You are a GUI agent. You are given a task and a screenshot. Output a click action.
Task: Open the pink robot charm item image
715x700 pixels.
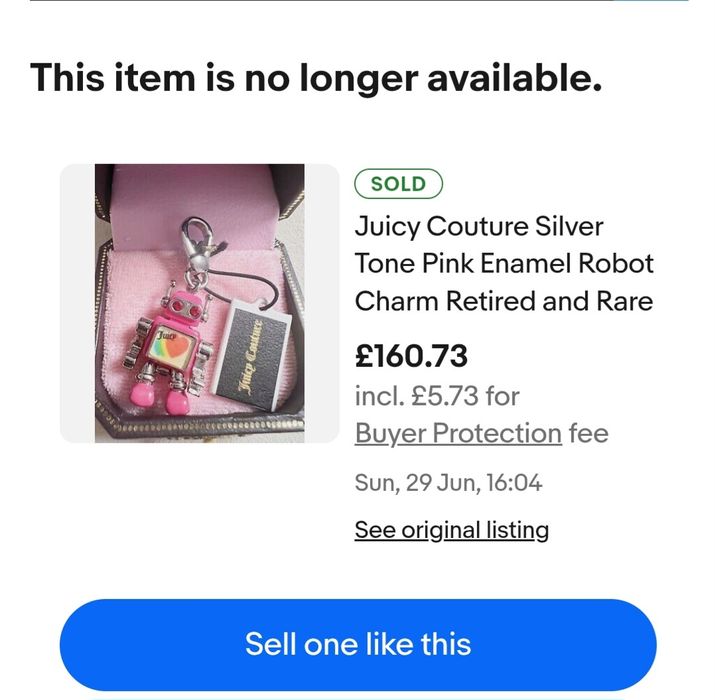point(200,303)
